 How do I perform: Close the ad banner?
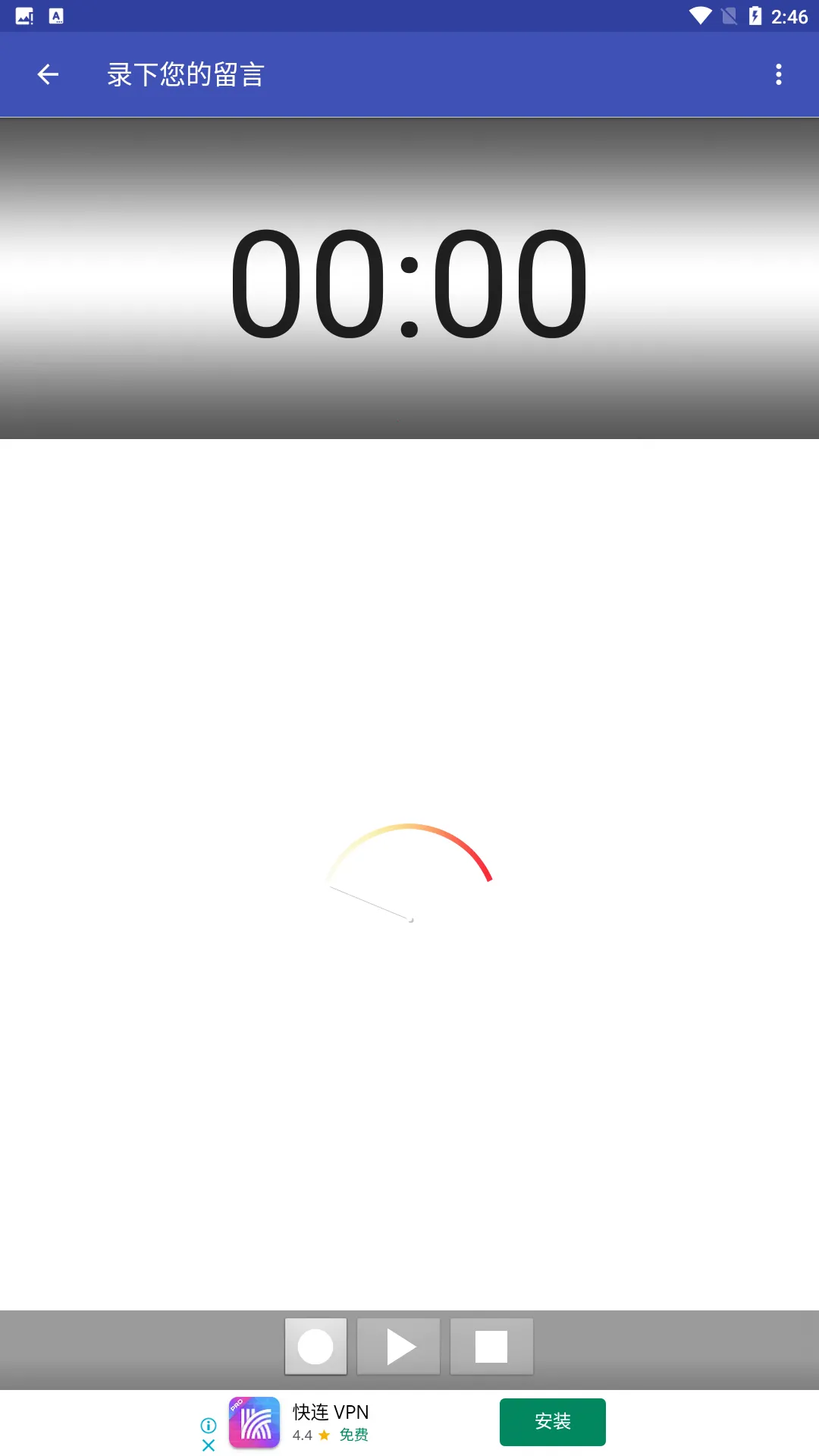[209, 1445]
